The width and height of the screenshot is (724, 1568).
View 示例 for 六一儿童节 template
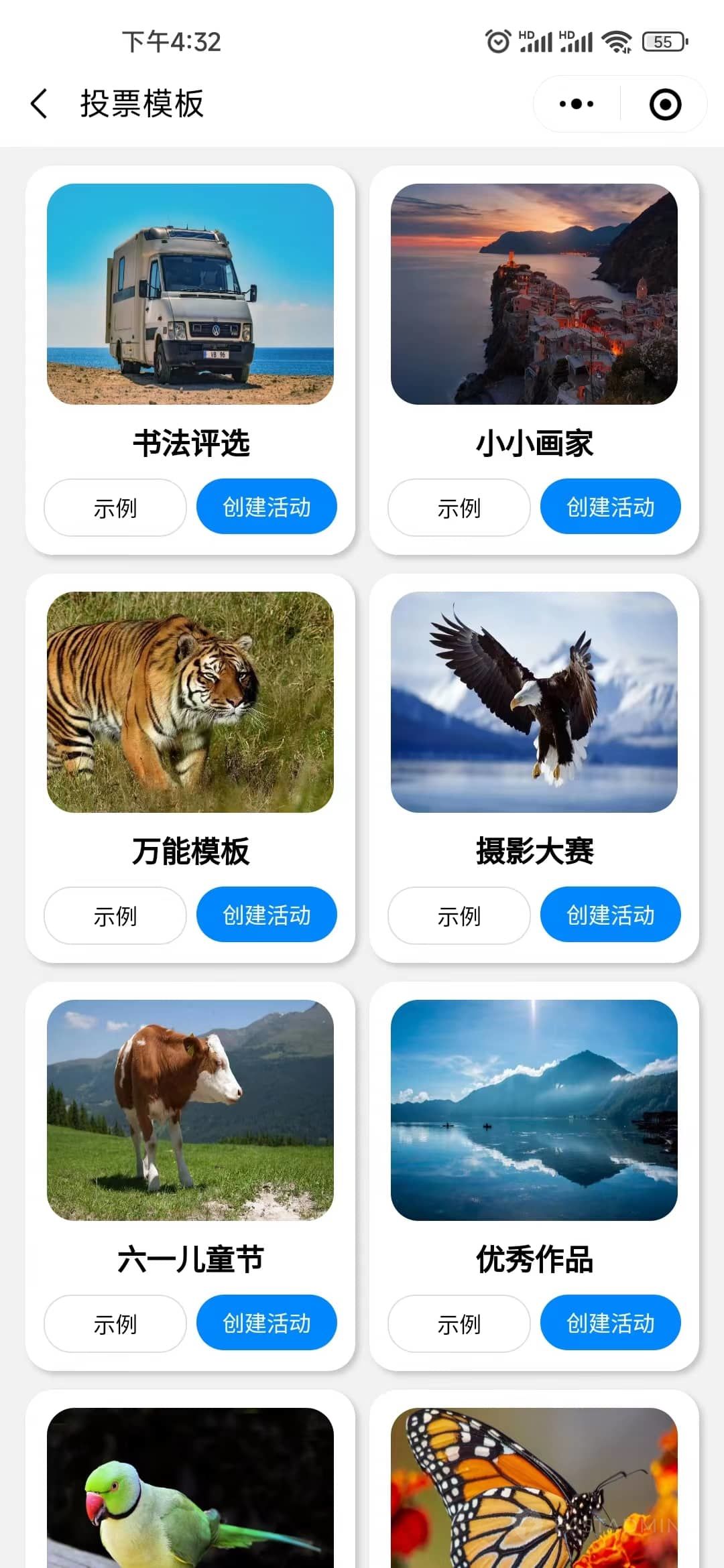pyautogui.click(x=115, y=1324)
